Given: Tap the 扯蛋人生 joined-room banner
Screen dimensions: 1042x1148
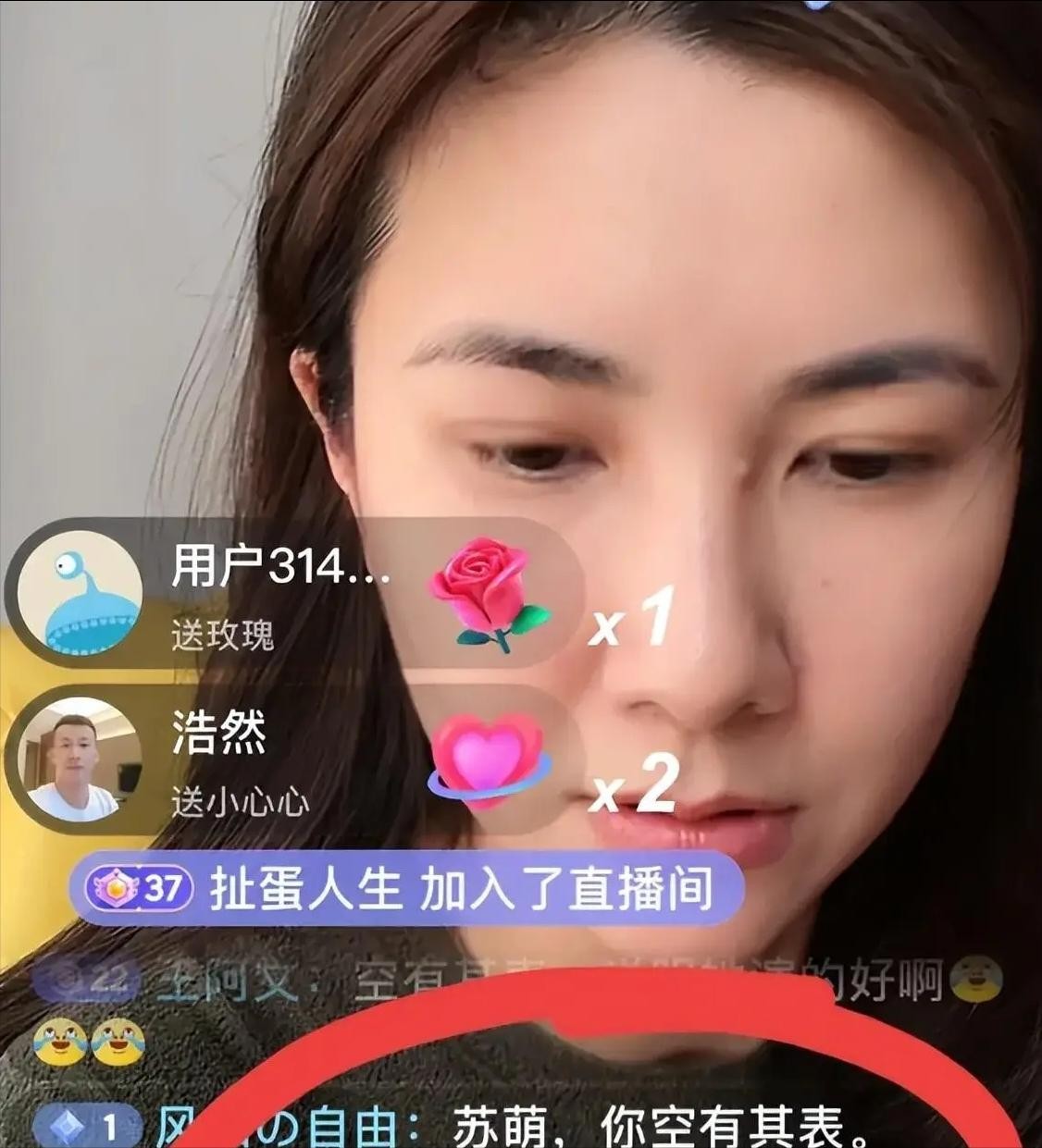Looking at the screenshot, I should tap(405, 889).
